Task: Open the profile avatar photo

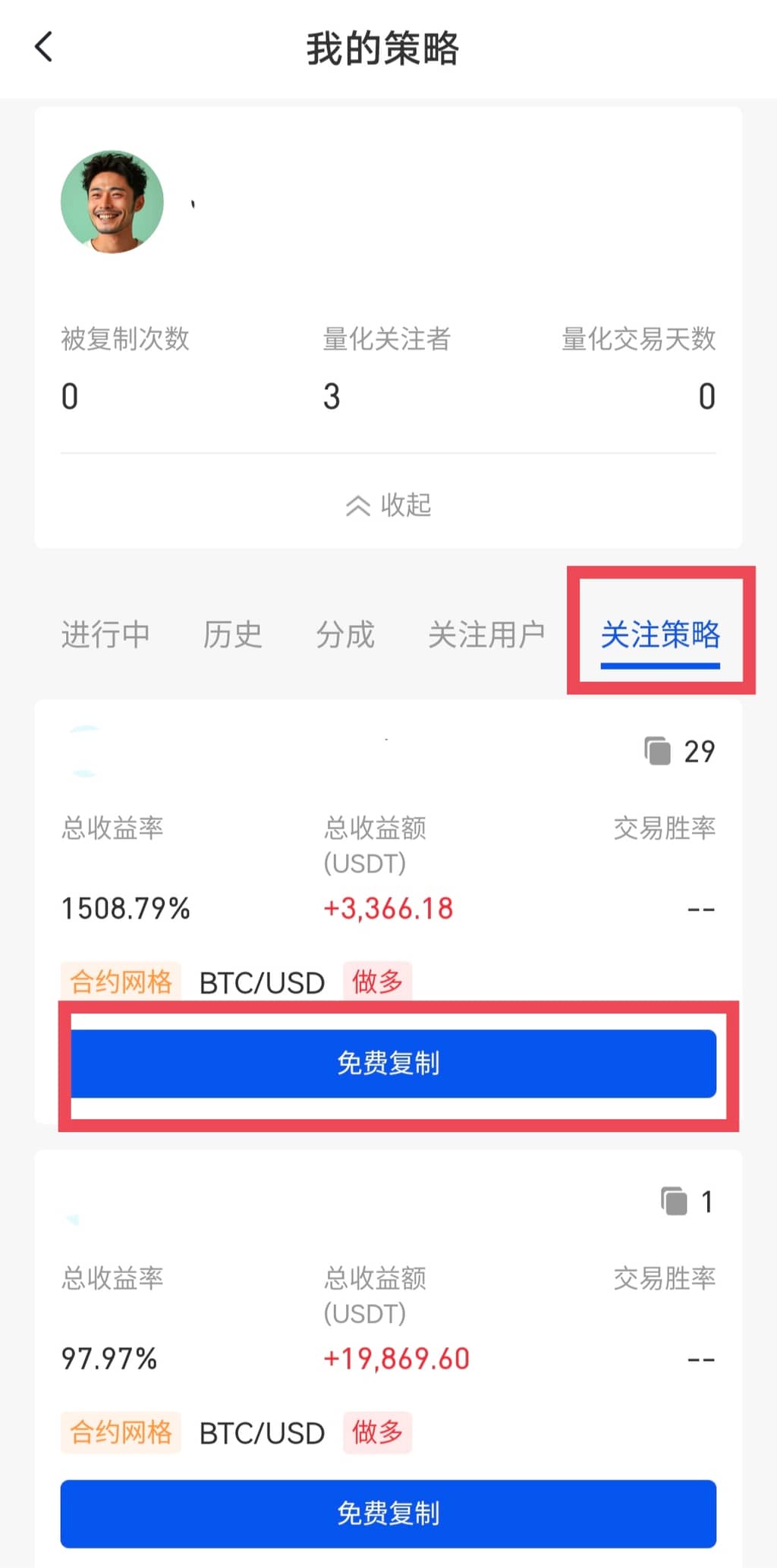Action: [112, 202]
